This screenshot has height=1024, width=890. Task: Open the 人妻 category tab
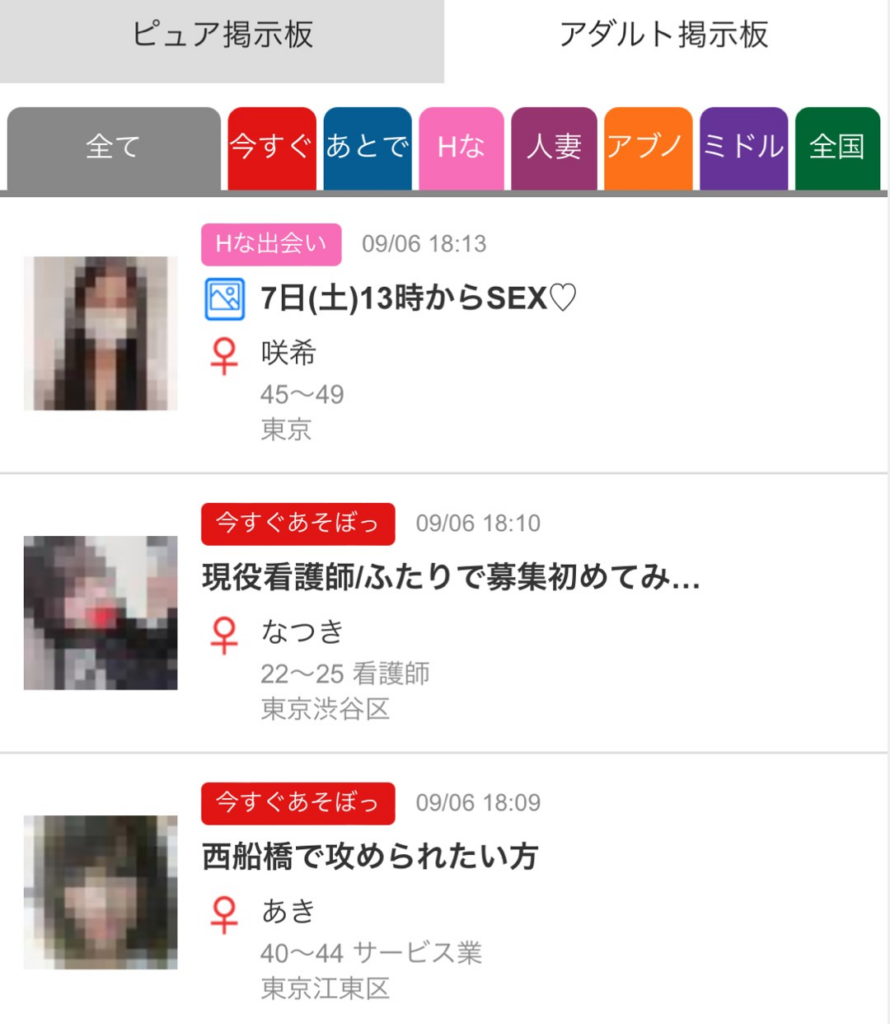[554, 148]
